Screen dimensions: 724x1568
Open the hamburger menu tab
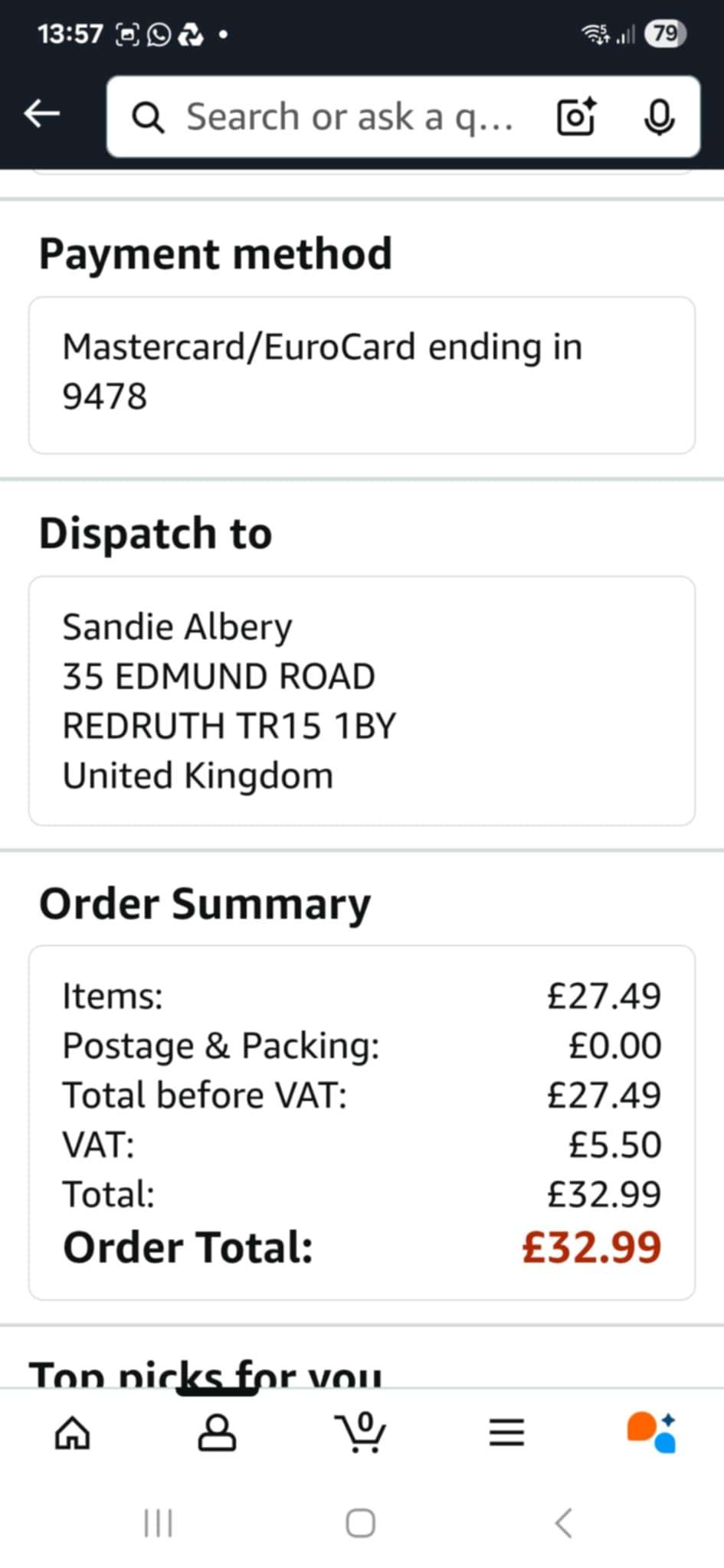[506, 1432]
